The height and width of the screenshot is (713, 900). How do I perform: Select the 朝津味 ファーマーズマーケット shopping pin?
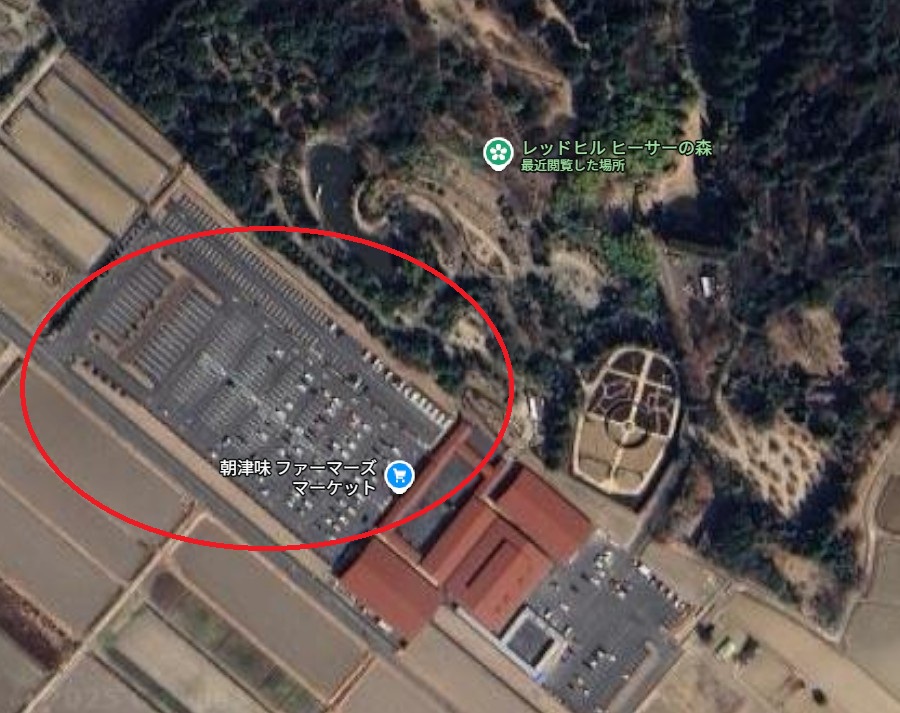tap(400, 474)
